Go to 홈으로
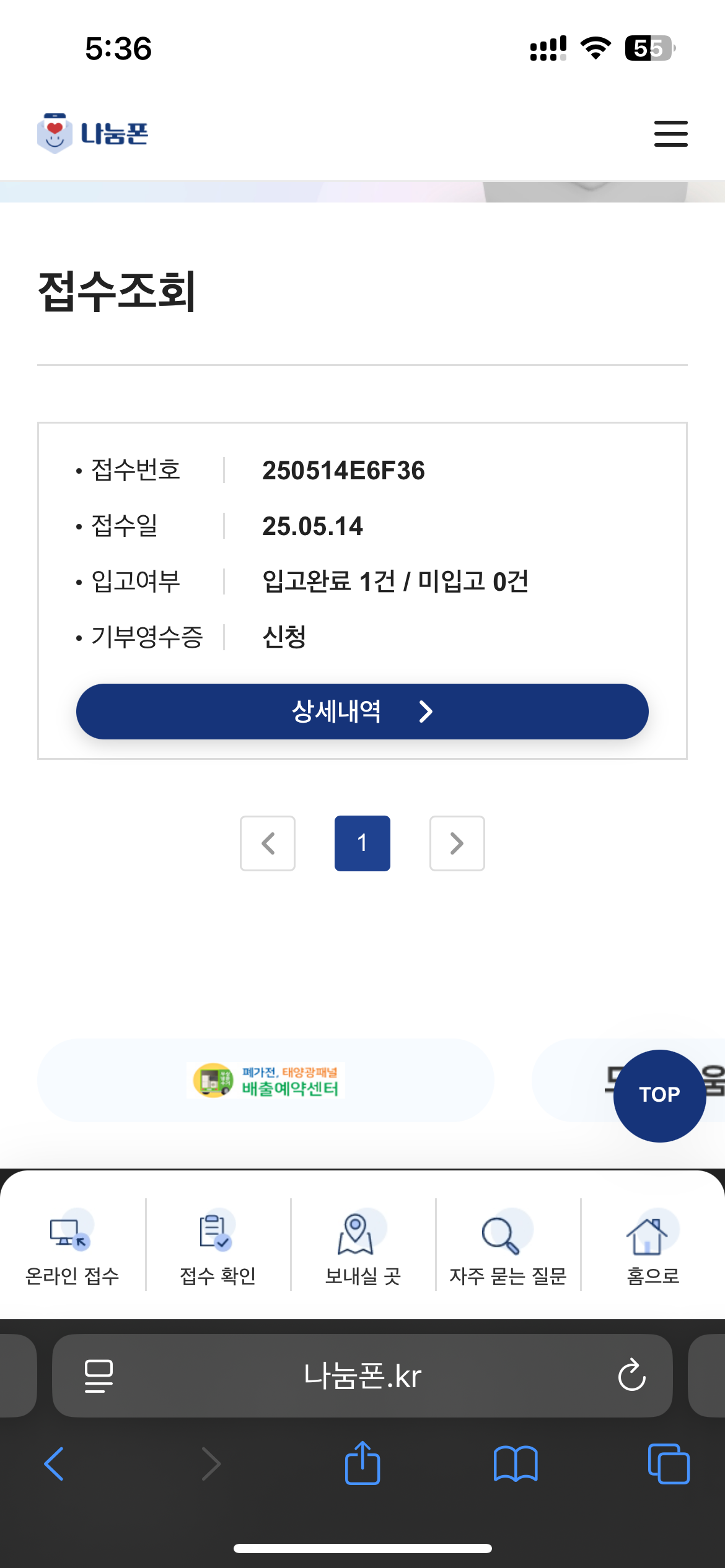 coord(652,1246)
